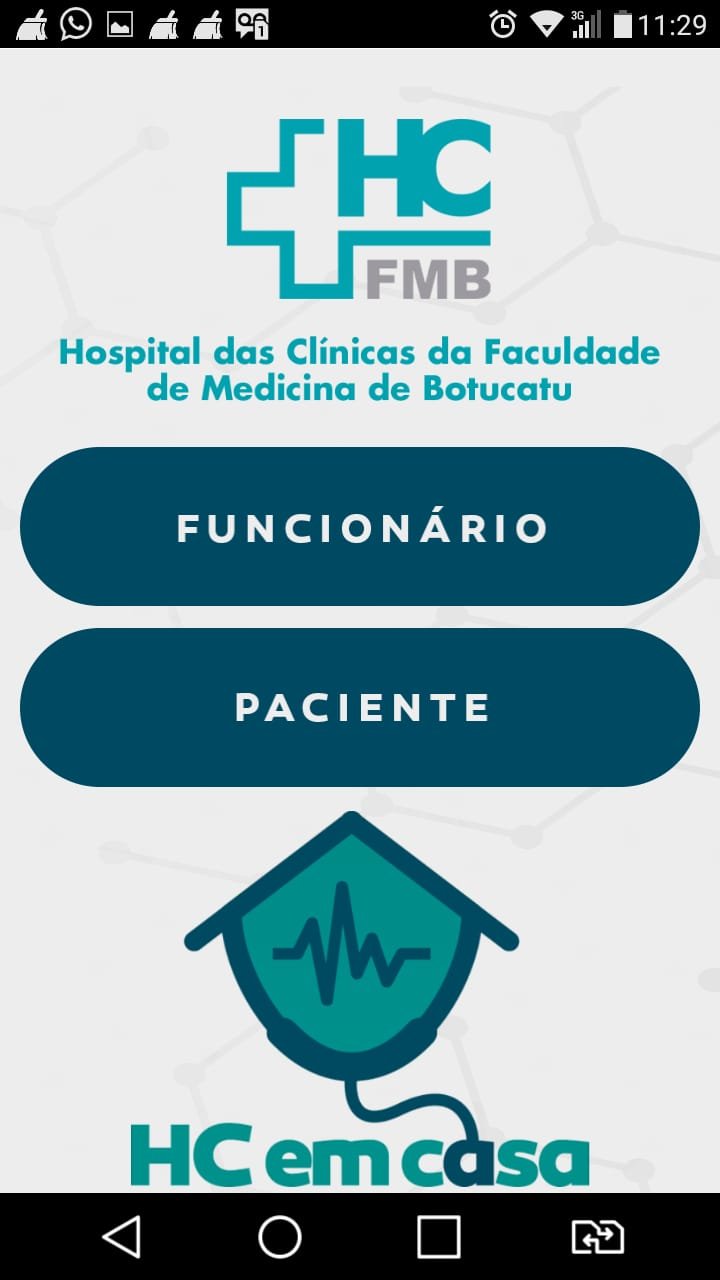Open the recent apps overview

click(x=438, y=1237)
